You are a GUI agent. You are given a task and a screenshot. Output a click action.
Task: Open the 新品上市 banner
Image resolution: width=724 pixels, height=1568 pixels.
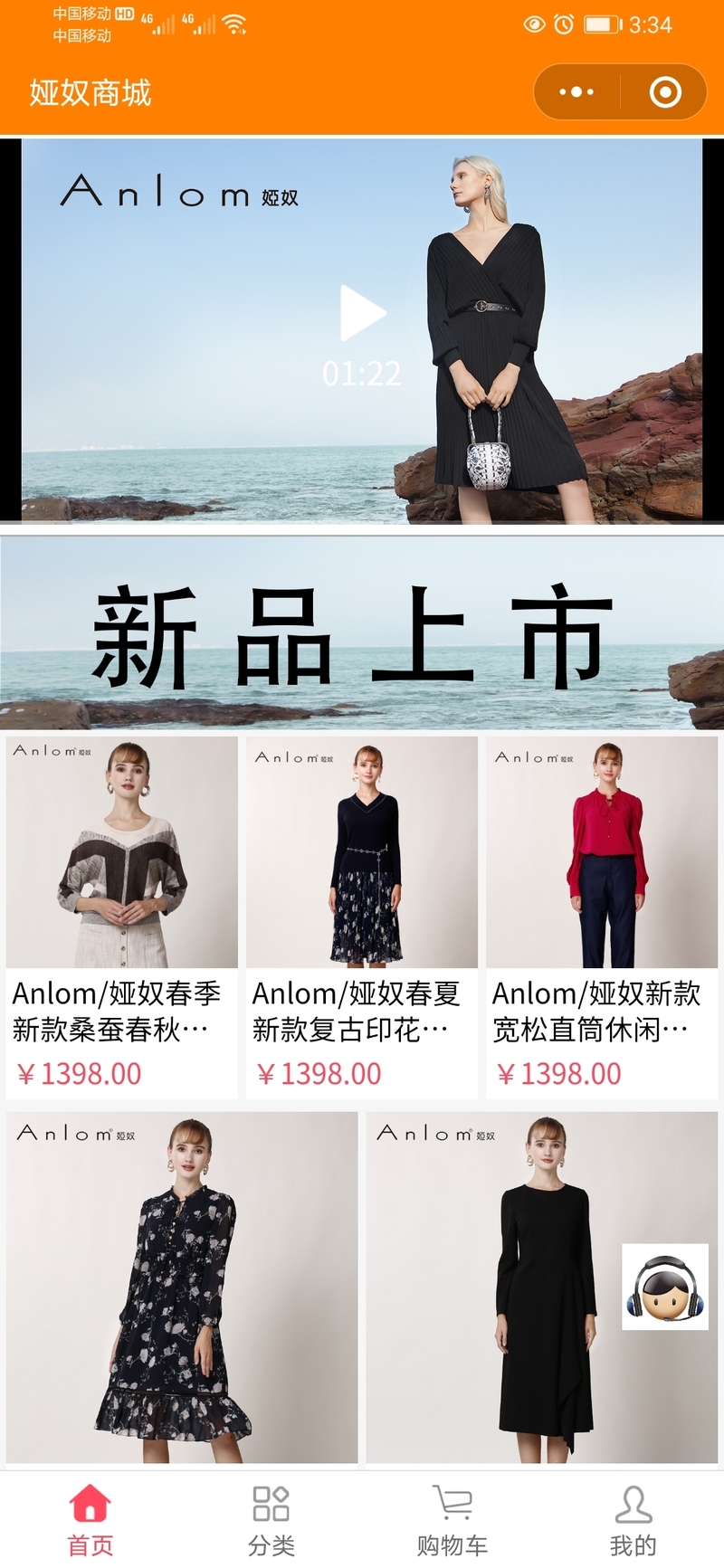pos(362,633)
